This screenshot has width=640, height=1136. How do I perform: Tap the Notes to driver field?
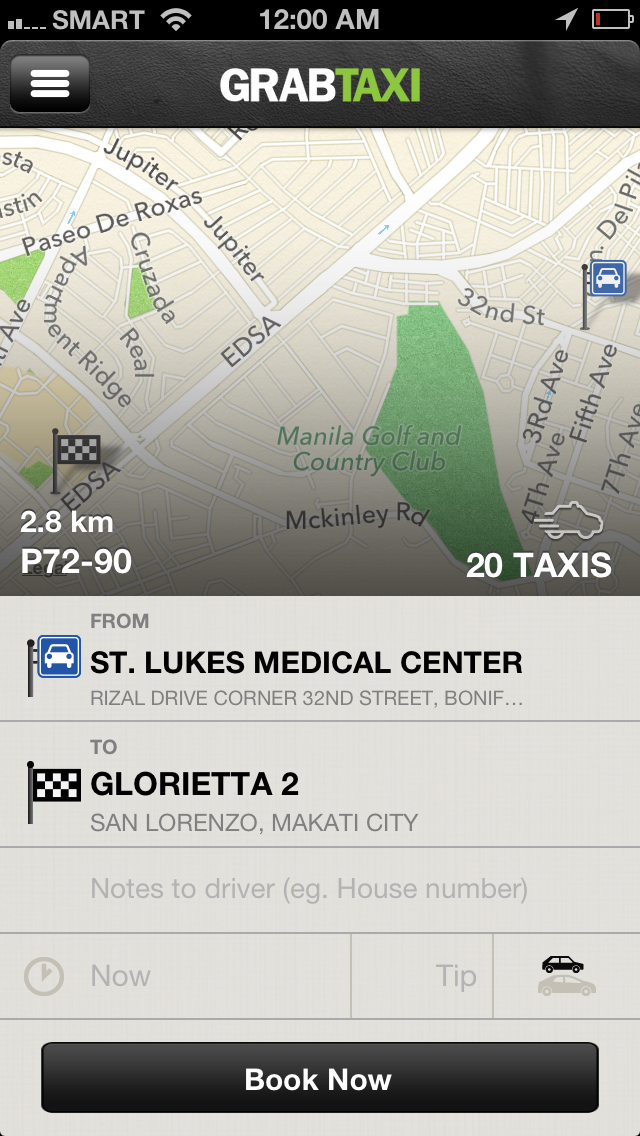pyautogui.click(x=320, y=890)
